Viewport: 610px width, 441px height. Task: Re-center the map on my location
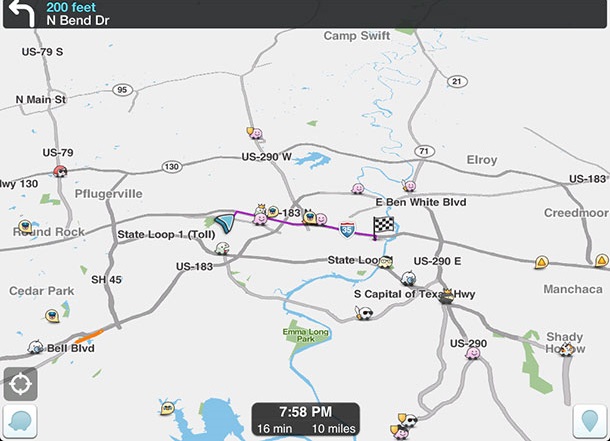(19, 385)
